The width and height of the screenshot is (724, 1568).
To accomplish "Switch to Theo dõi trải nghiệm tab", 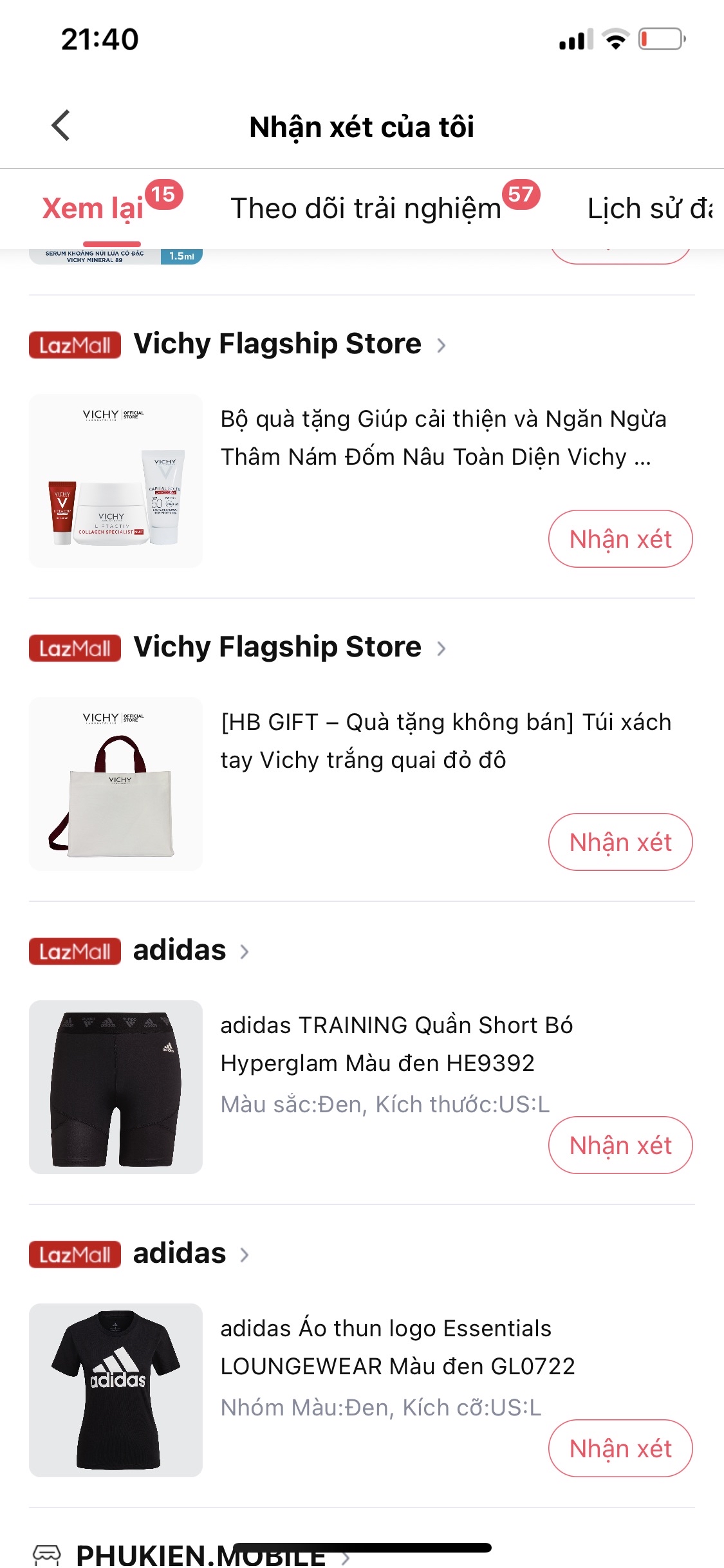I will point(366,209).
